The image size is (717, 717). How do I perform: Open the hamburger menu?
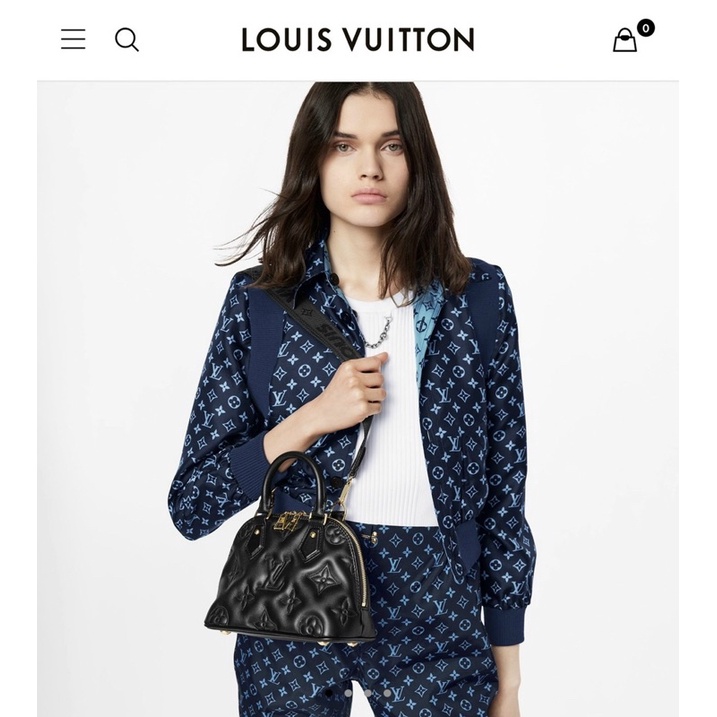click(x=73, y=40)
